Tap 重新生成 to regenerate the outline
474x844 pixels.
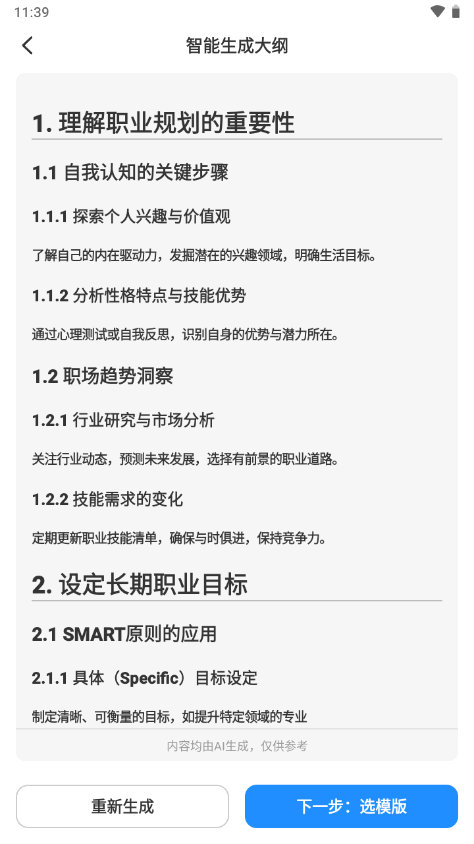pyautogui.click(x=123, y=806)
